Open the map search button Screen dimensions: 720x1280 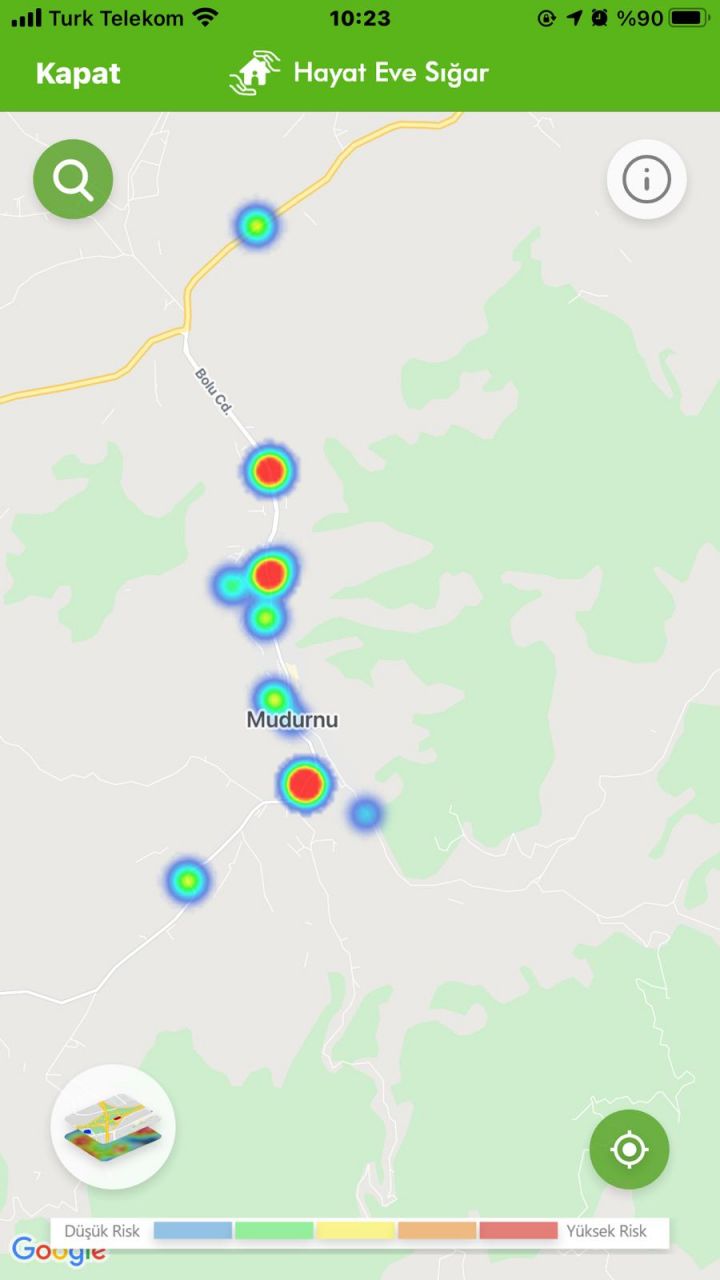coord(73,180)
